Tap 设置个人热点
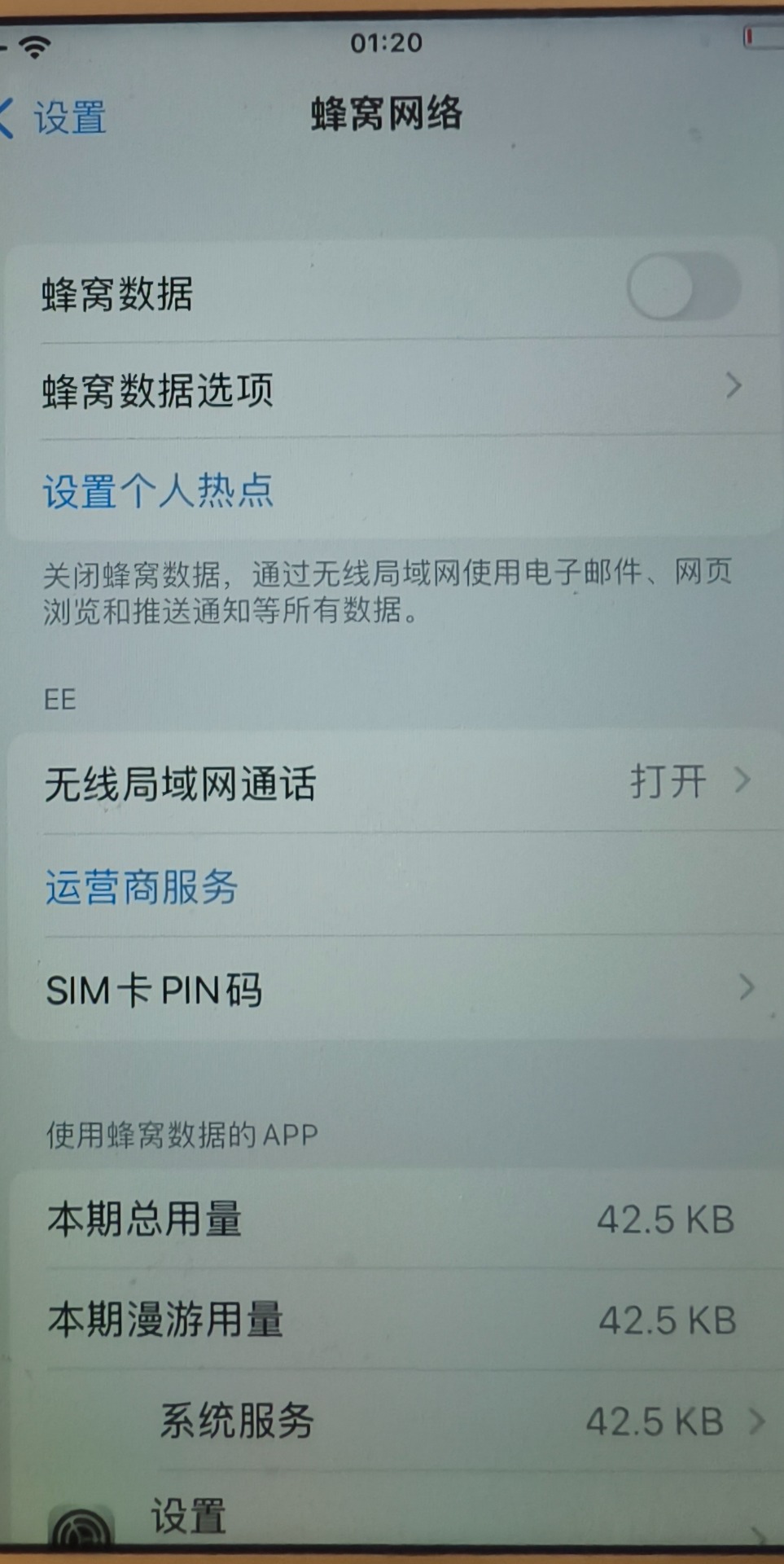 coord(159,491)
